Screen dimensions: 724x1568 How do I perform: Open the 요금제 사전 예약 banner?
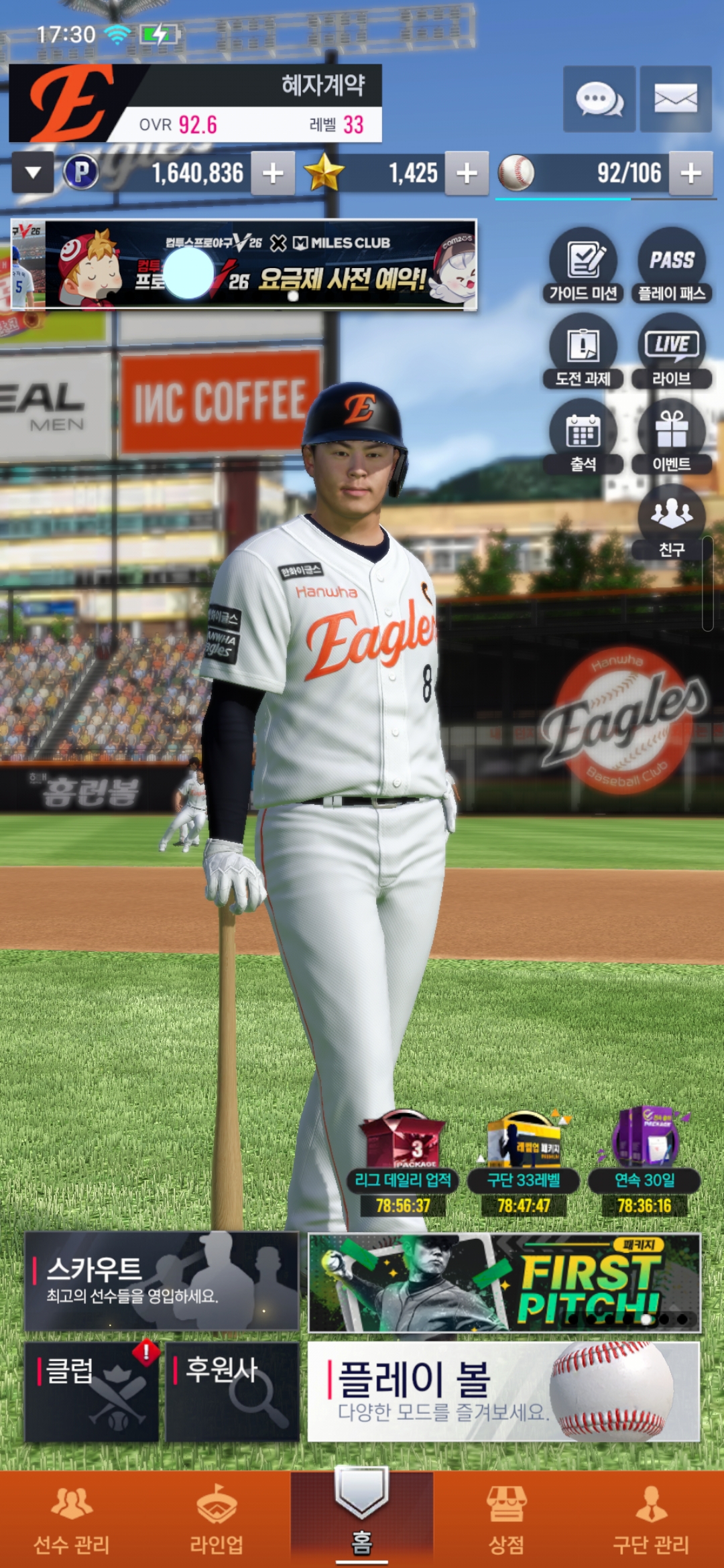pyautogui.click(x=244, y=264)
